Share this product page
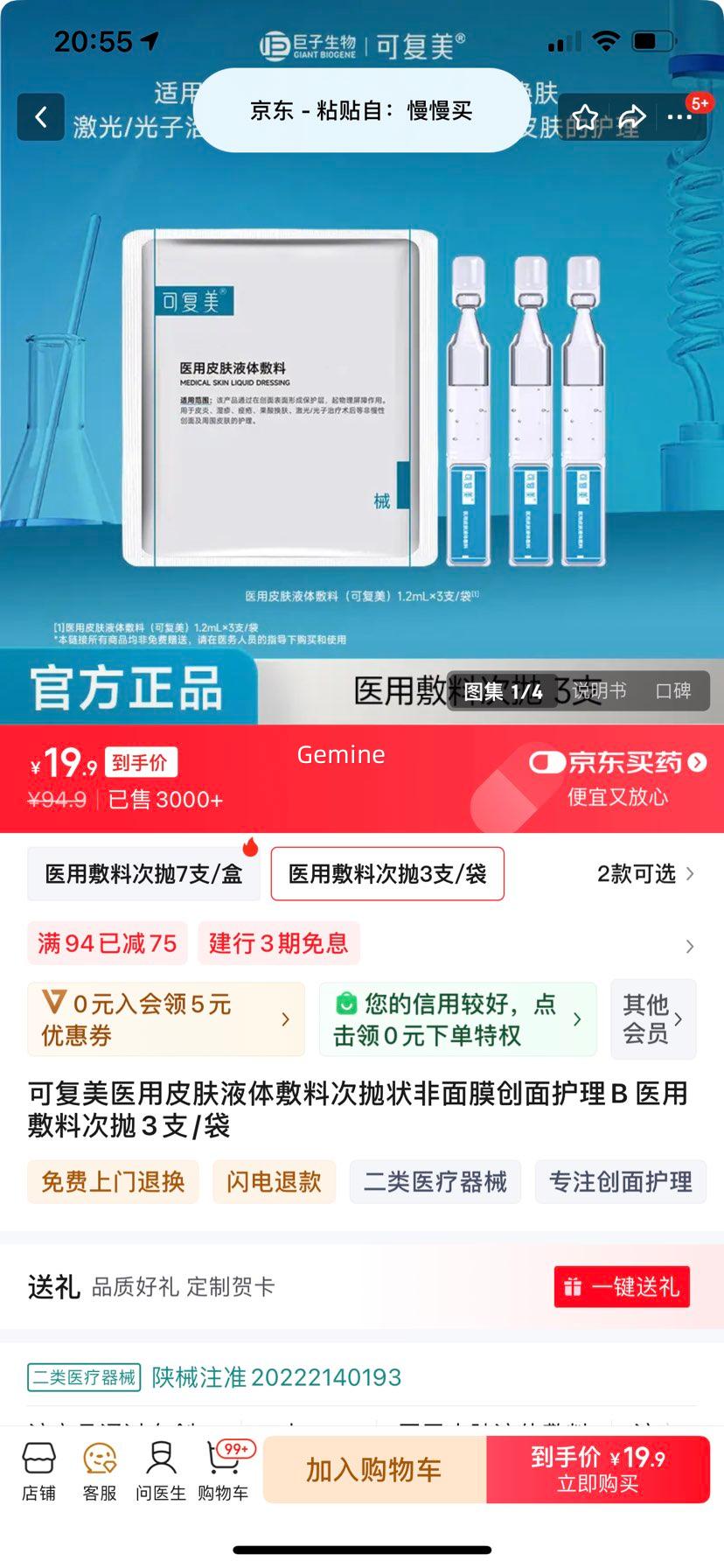Image resolution: width=724 pixels, height=1568 pixels. tap(631, 117)
